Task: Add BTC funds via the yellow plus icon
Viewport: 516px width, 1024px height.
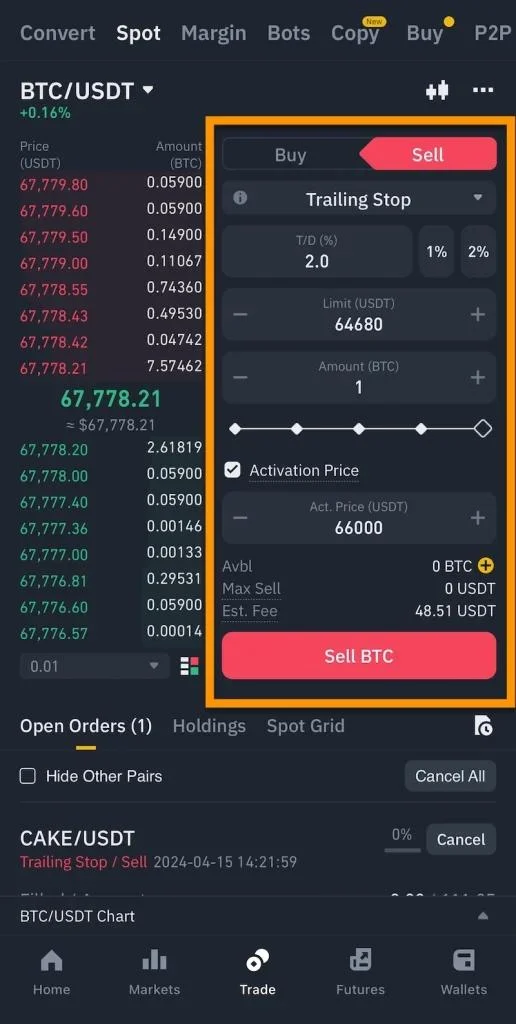Action: (x=486, y=566)
